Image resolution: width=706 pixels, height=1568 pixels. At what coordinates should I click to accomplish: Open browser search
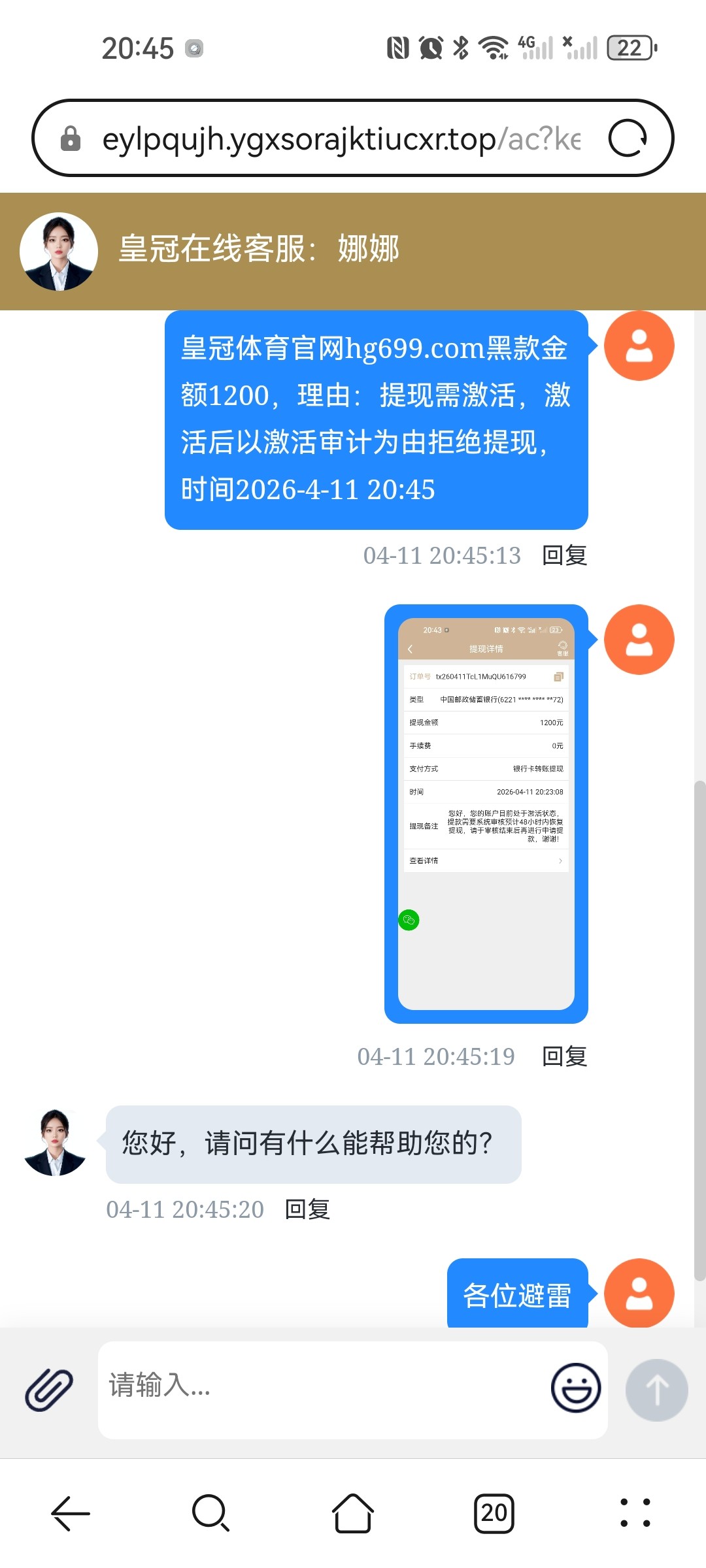(210, 1513)
